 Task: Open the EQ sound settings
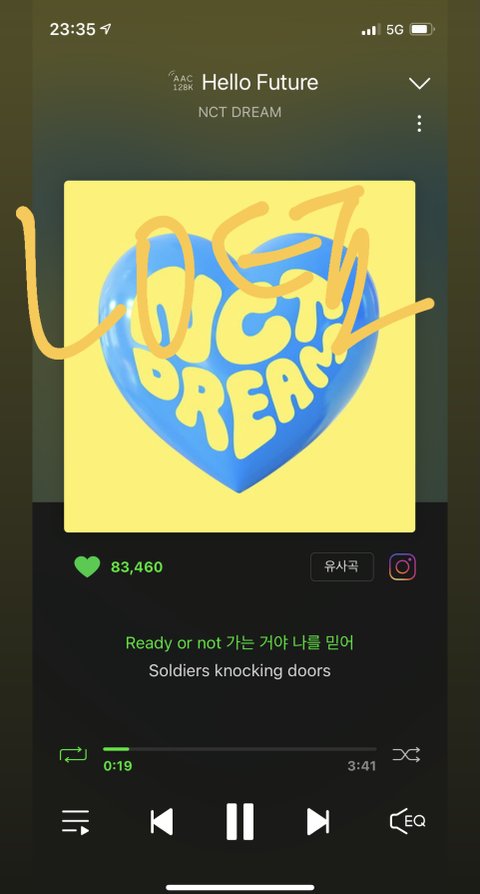(408, 821)
